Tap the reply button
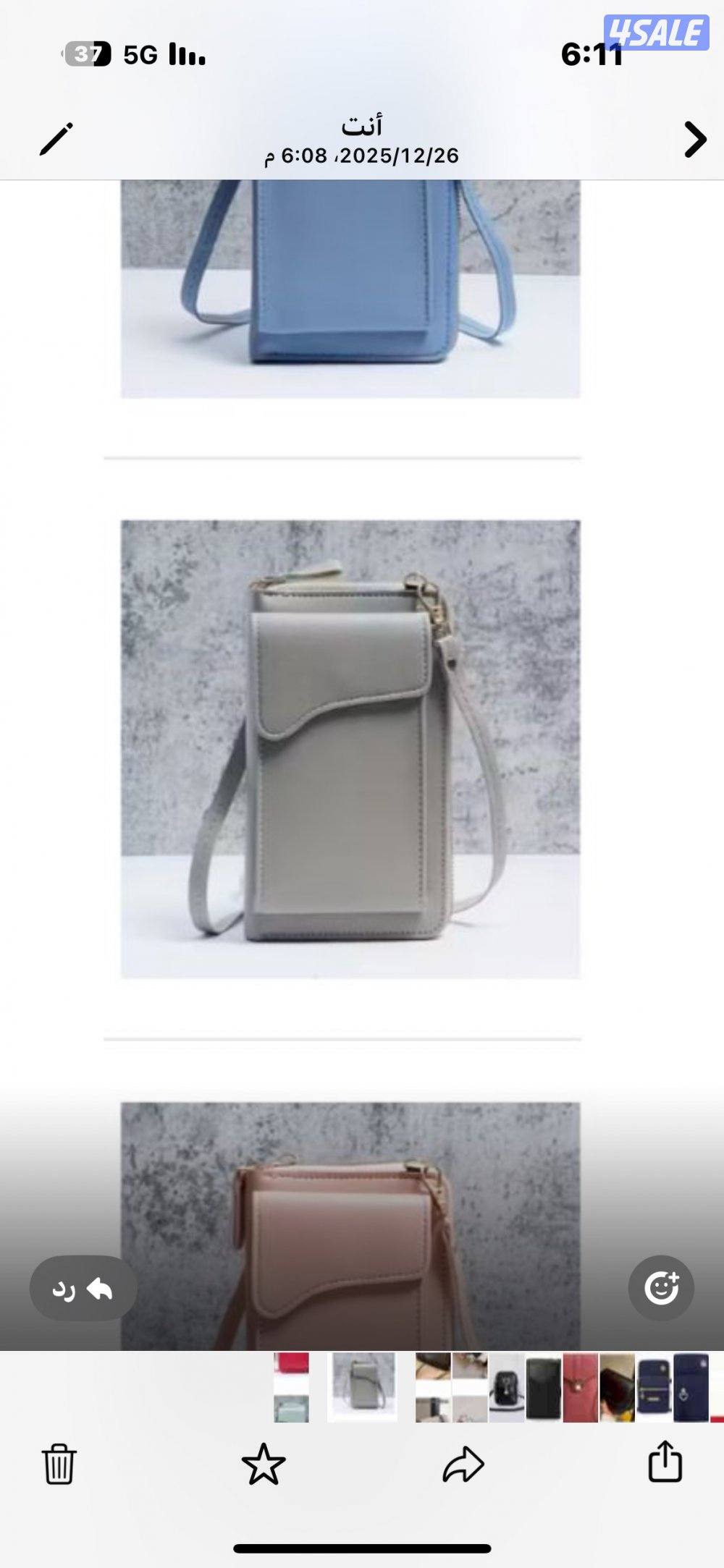724x1568 pixels. click(x=83, y=1288)
